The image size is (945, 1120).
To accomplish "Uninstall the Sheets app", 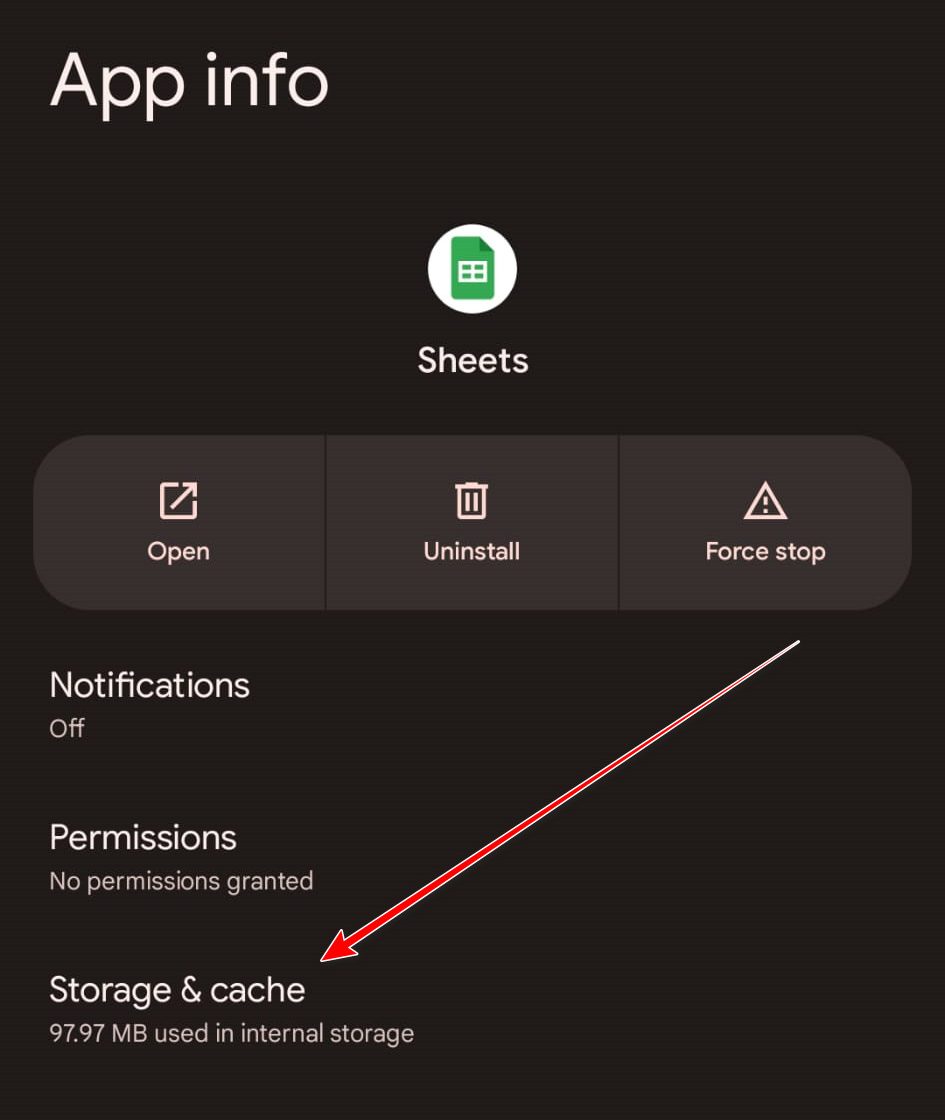I will (472, 522).
